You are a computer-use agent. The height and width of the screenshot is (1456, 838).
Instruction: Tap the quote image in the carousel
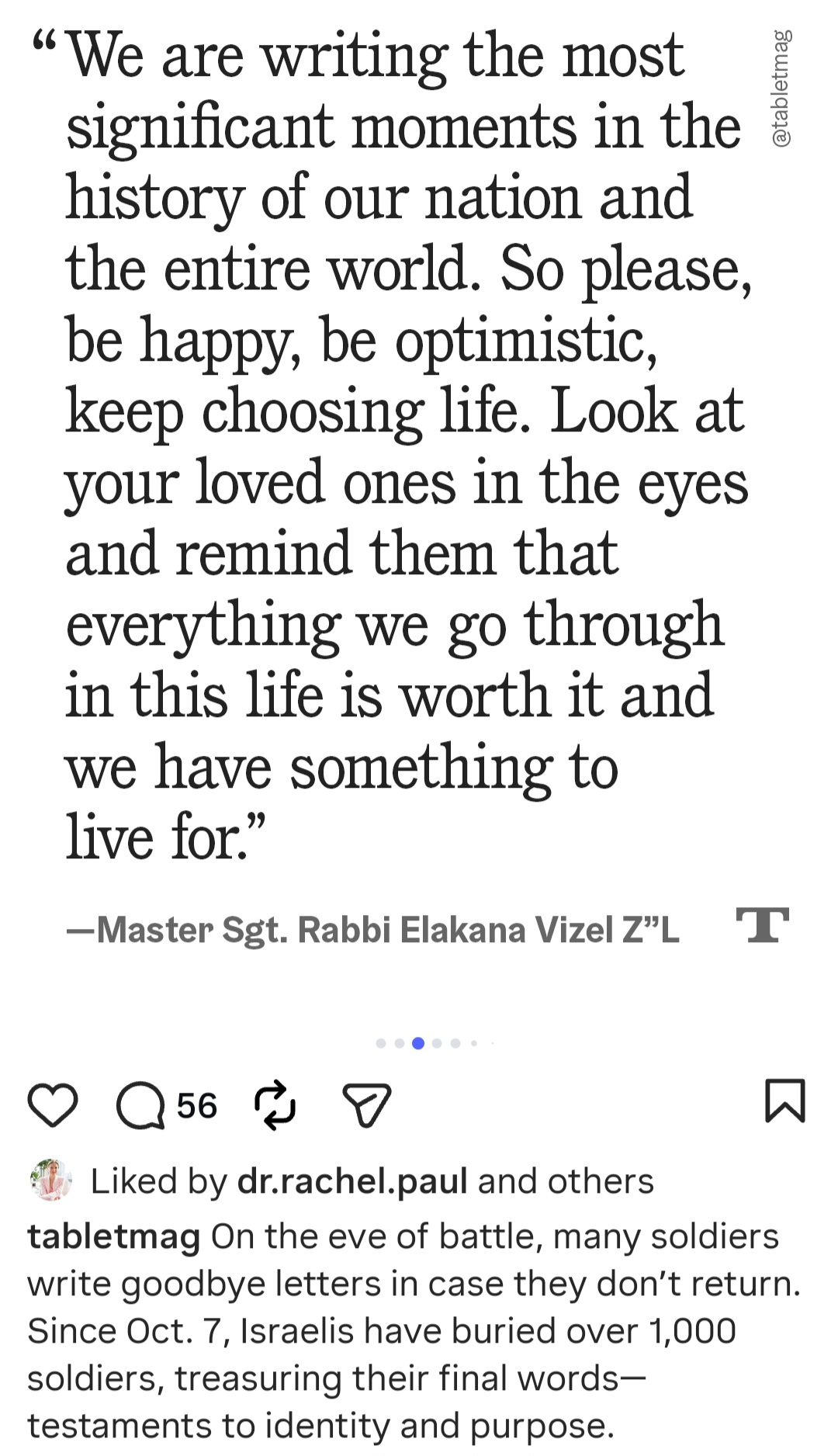point(419,497)
